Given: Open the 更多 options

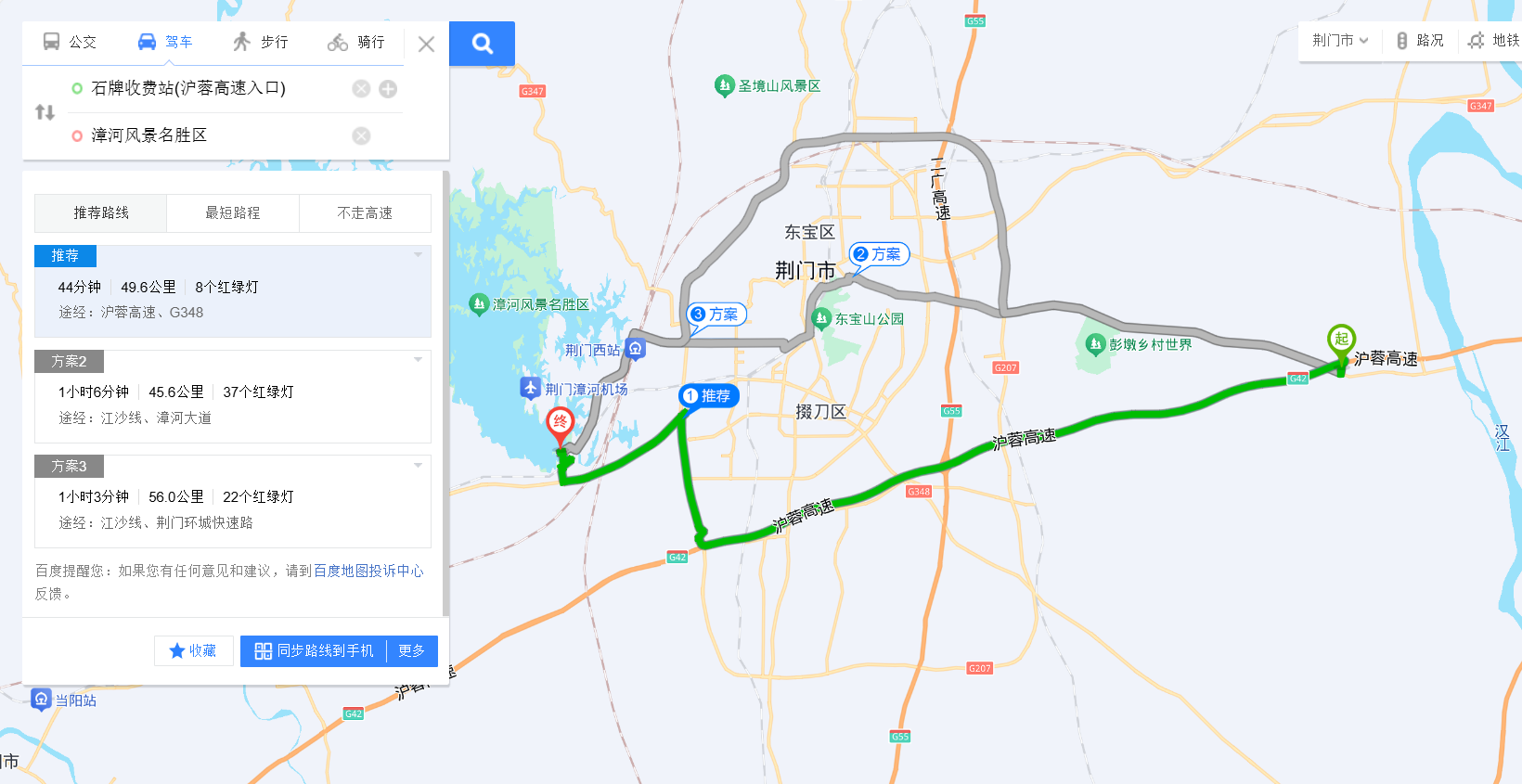Looking at the screenshot, I should pyautogui.click(x=412, y=650).
